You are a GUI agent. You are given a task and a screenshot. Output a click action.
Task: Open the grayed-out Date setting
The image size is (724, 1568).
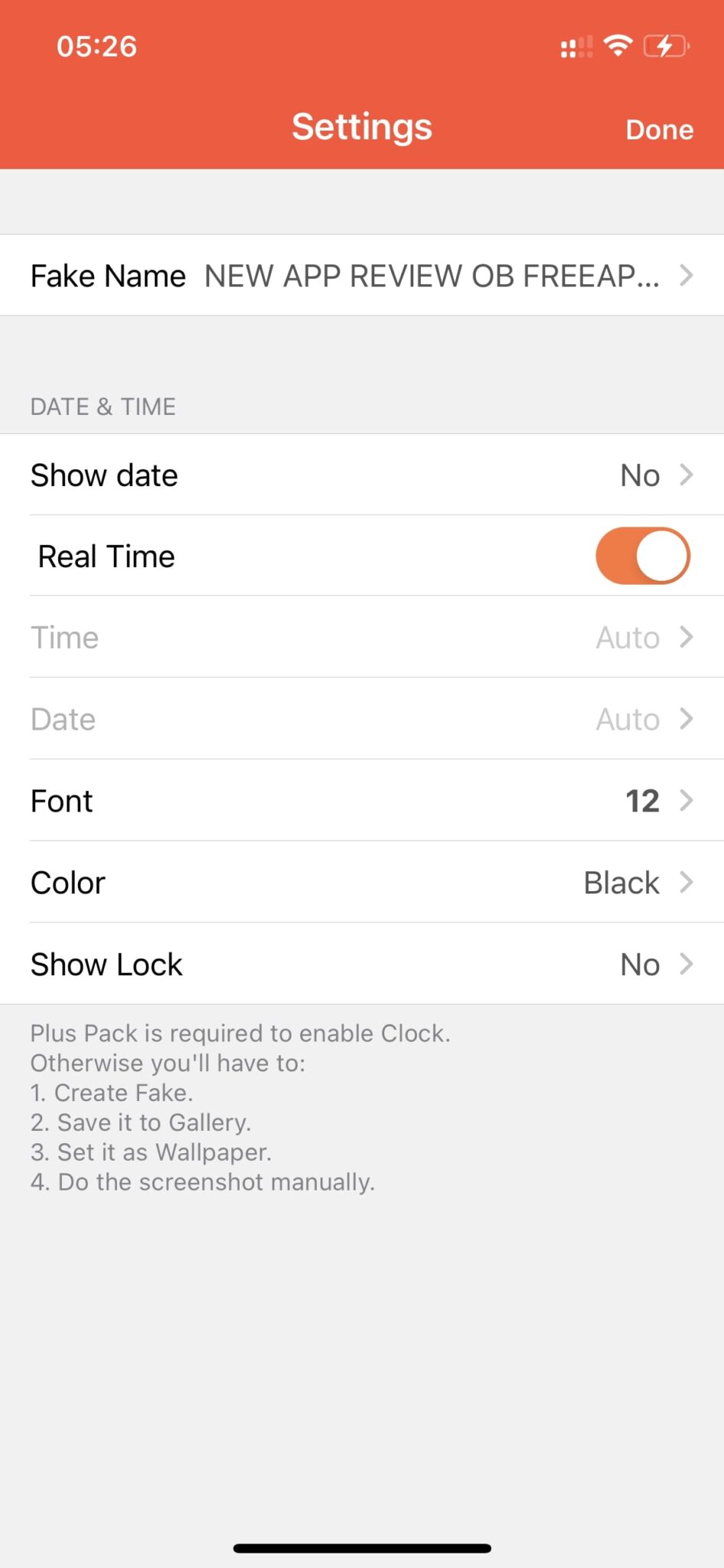click(x=362, y=719)
